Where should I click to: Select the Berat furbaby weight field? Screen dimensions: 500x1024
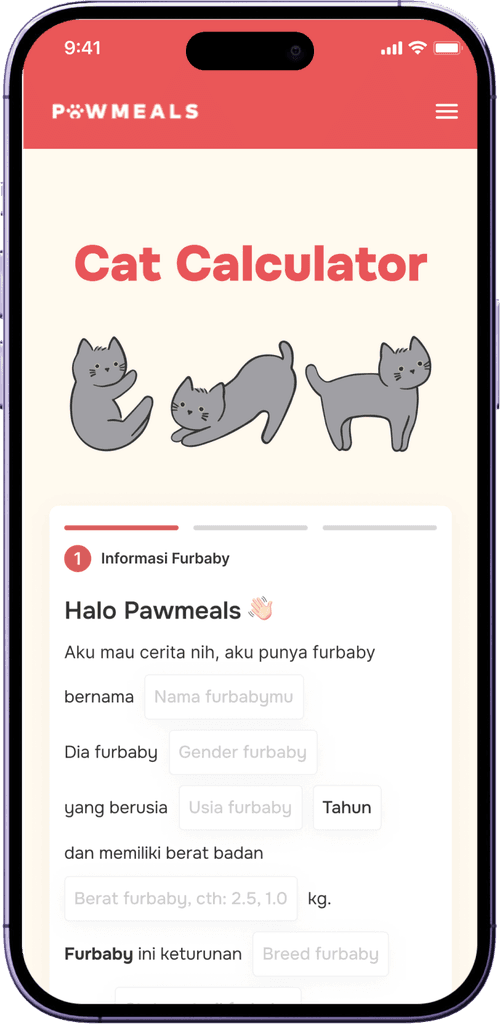click(x=181, y=899)
